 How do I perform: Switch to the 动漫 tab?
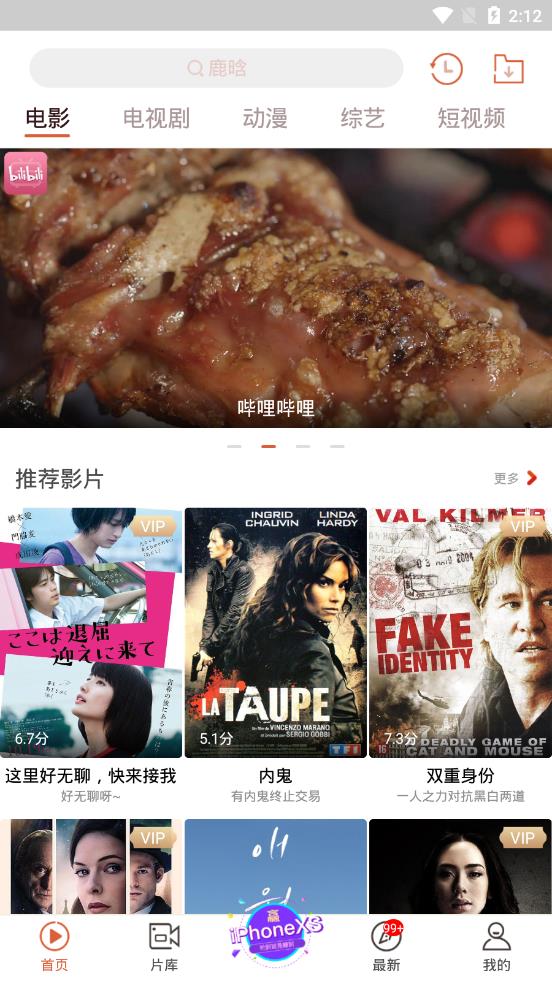(x=265, y=118)
